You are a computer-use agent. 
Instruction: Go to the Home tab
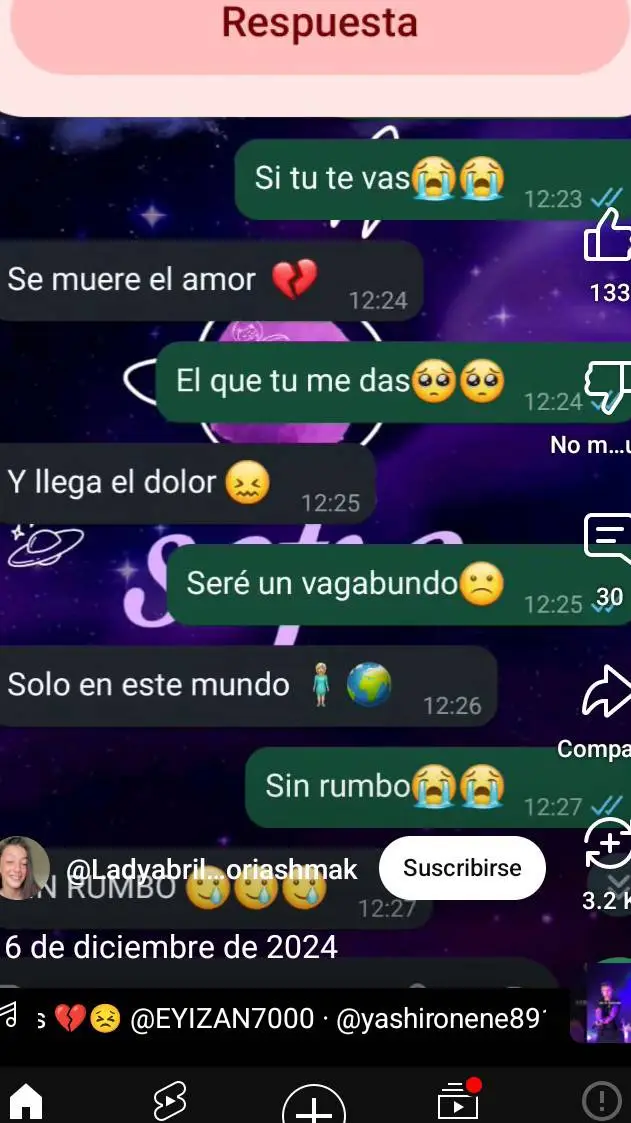tap(26, 1100)
